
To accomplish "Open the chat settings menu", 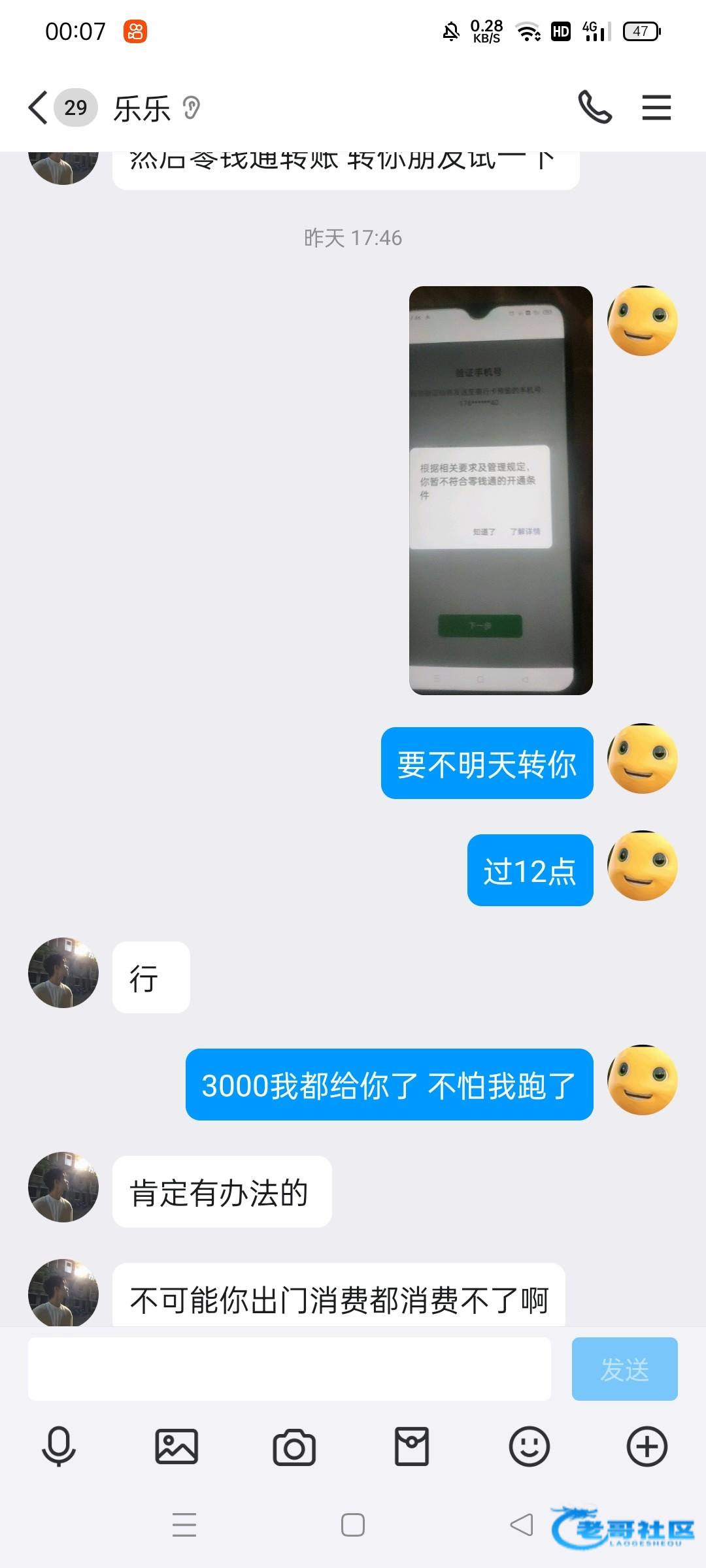I will pos(656,108).
